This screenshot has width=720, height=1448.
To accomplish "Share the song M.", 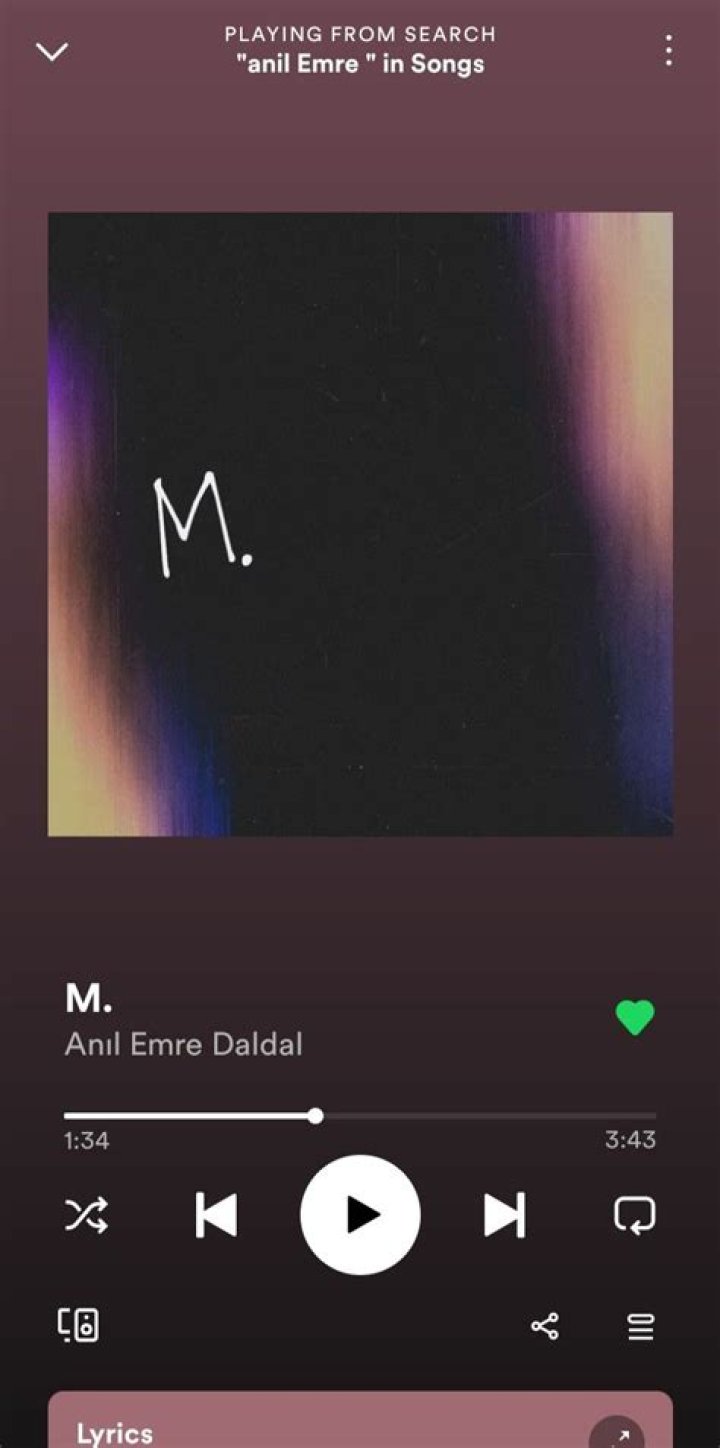I will click(545, 1326).
